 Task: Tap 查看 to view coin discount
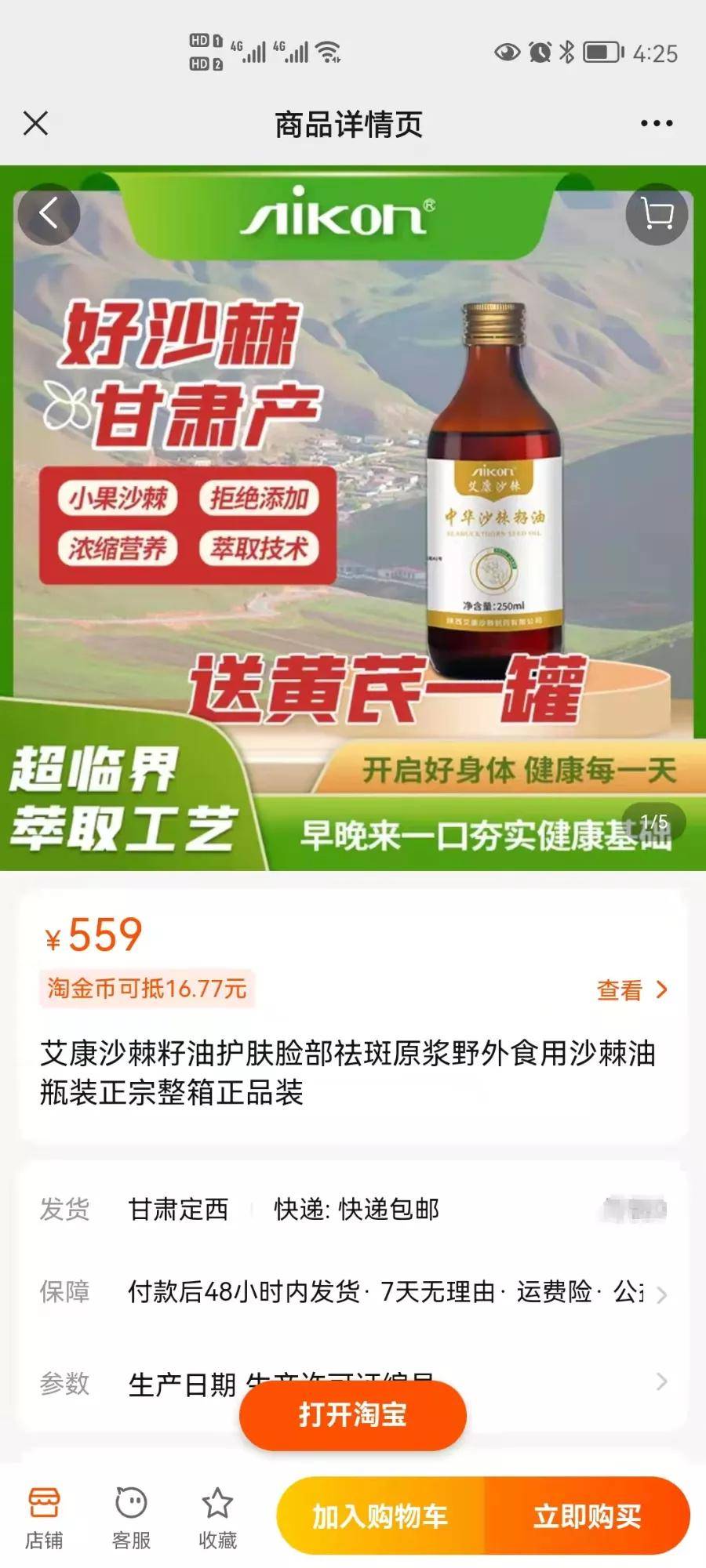click(631, 990)
